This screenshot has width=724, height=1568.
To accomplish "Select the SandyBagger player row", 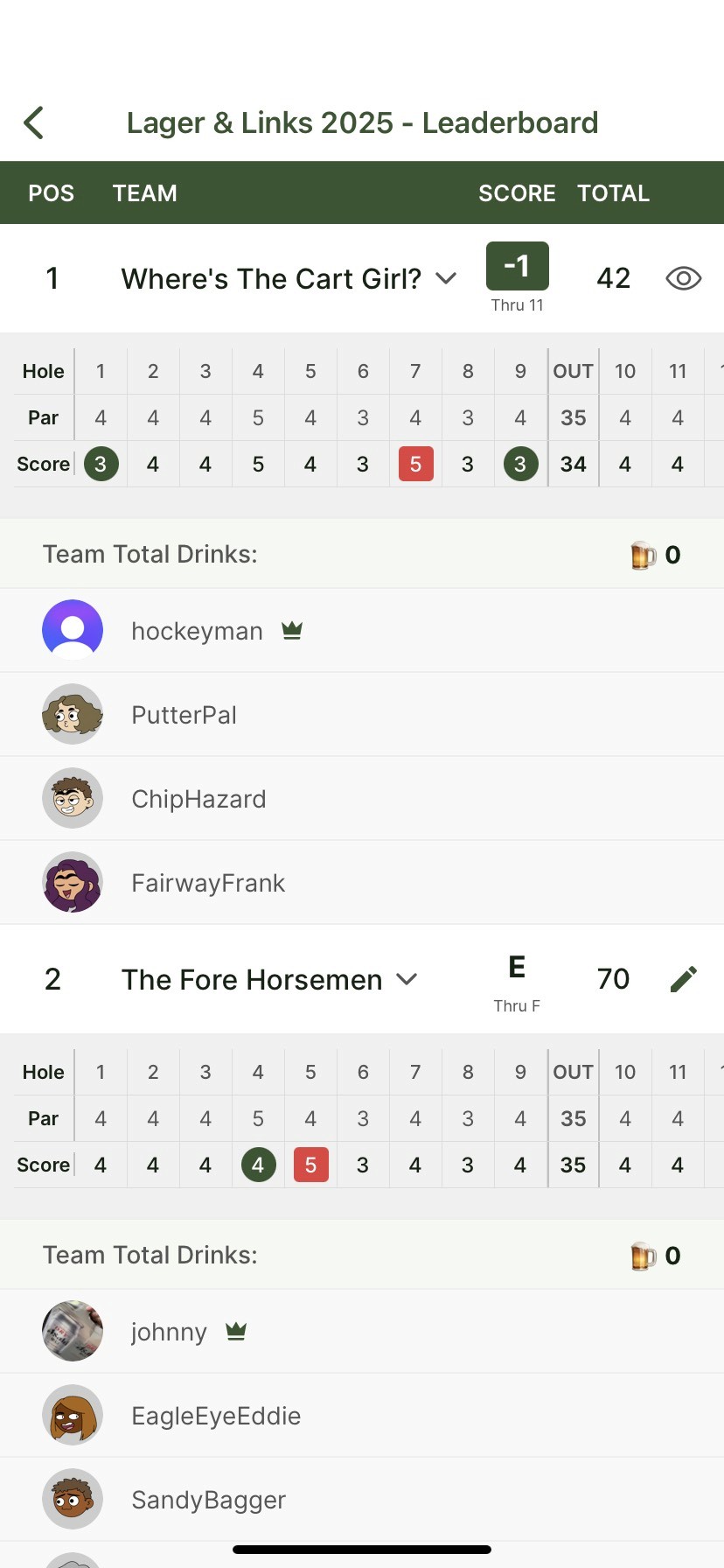I will point(362,1499).
